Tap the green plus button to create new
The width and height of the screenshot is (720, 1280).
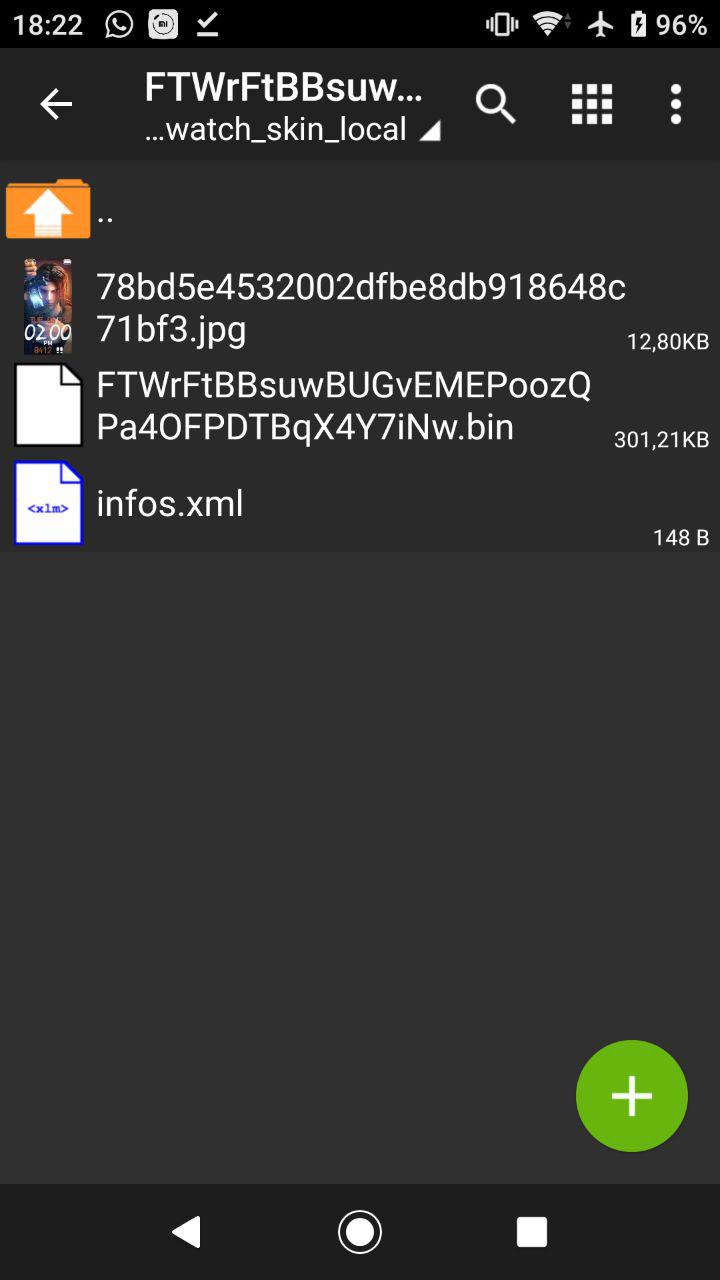[631, 1096]
